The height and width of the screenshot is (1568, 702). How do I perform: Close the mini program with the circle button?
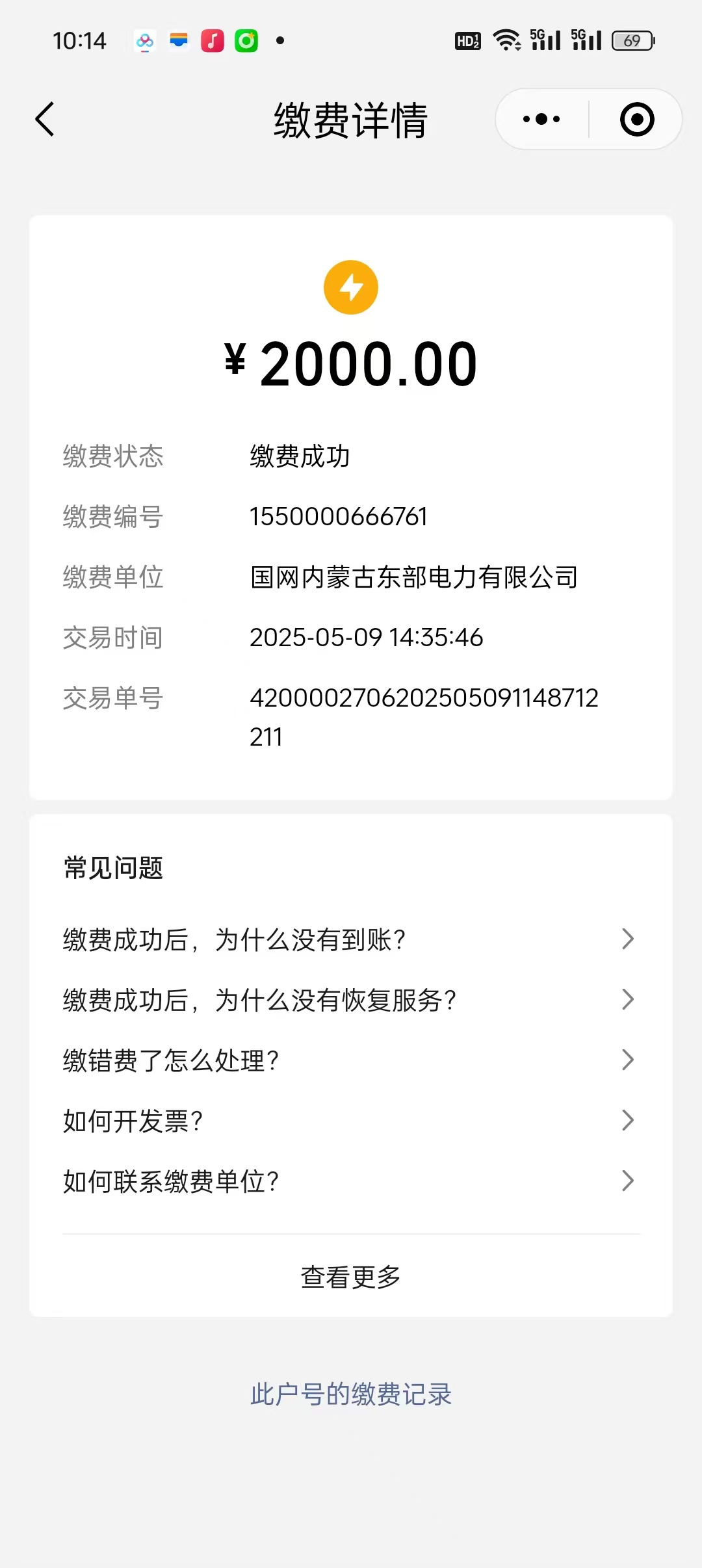[x=637, y=120]
